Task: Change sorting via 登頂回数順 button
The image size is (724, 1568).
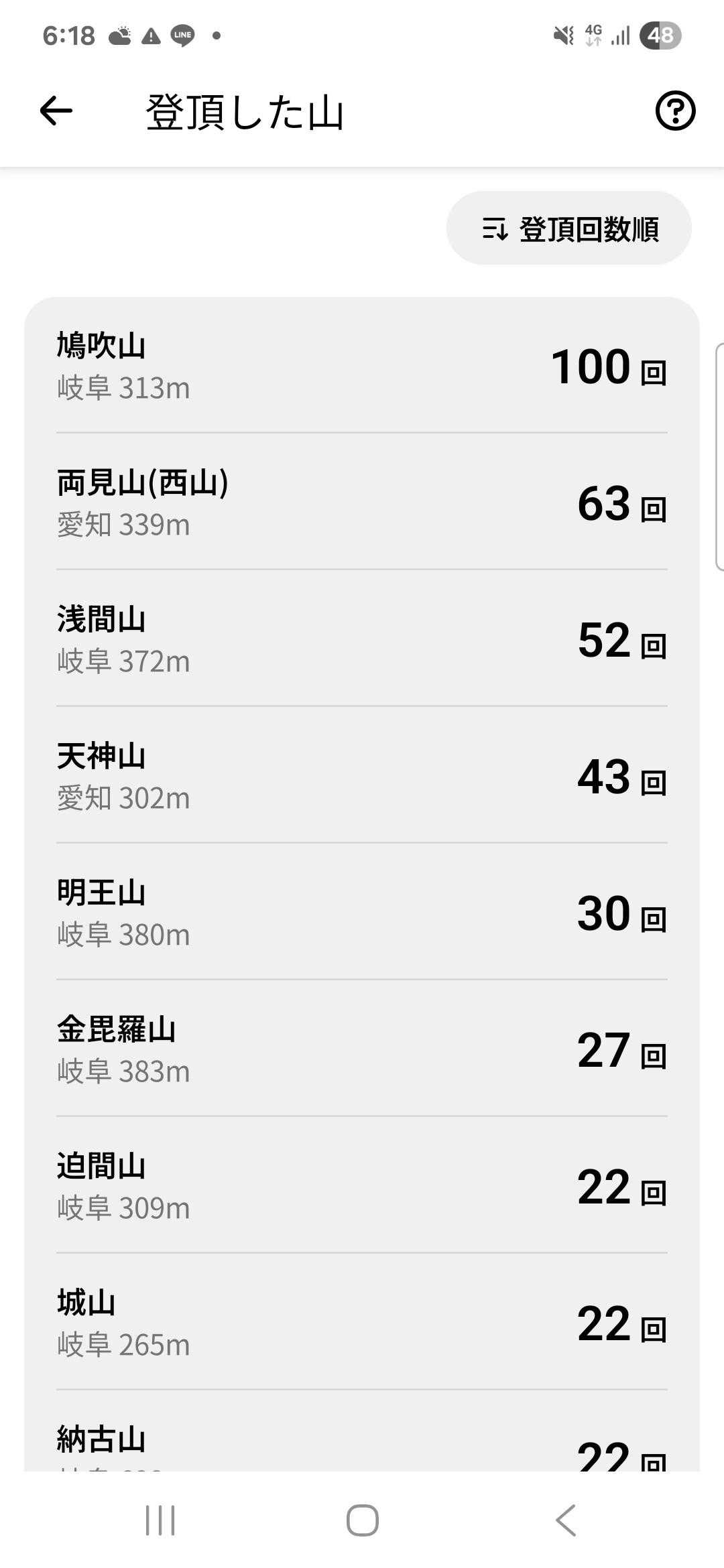Action: (568, 228)
